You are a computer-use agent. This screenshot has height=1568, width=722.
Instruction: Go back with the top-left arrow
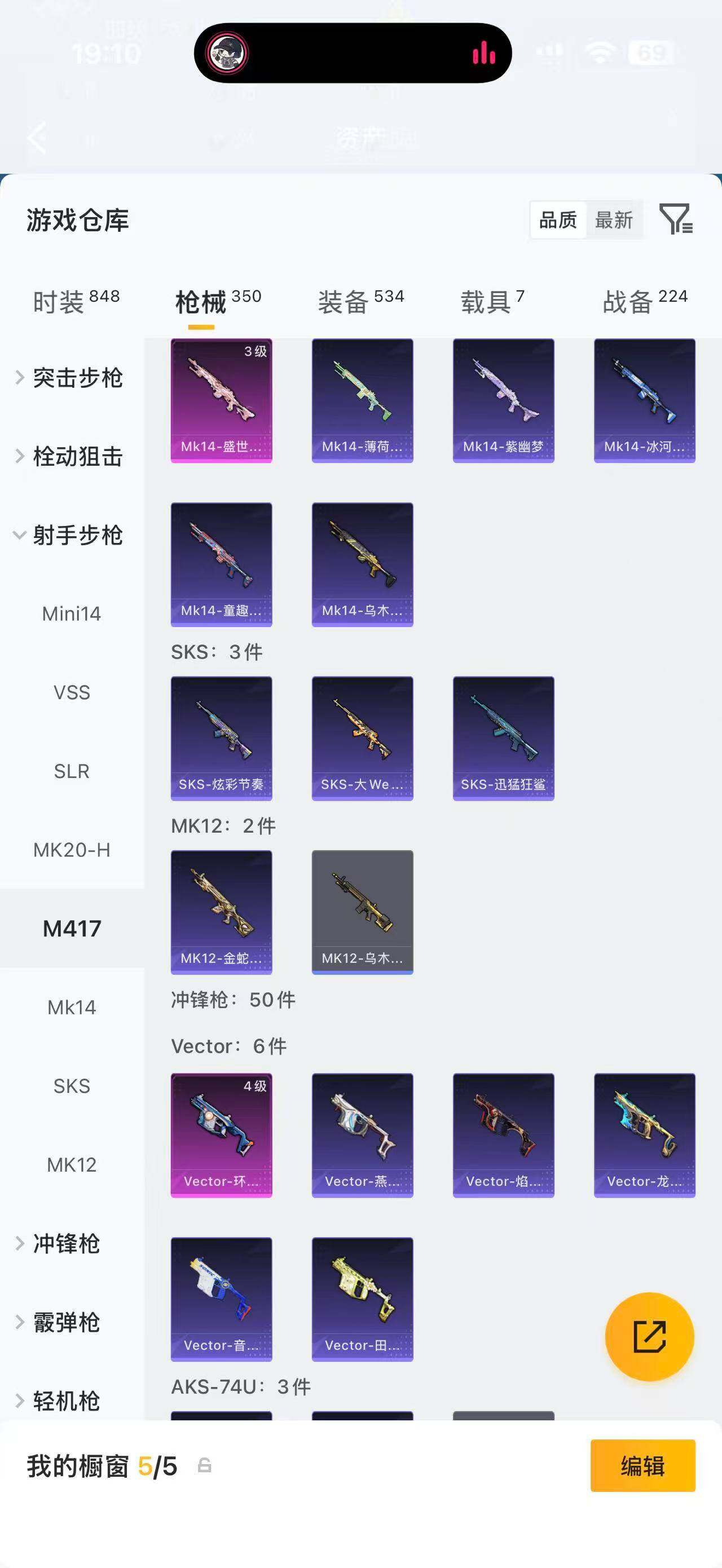pyautogui.click(x=37, y=137)
